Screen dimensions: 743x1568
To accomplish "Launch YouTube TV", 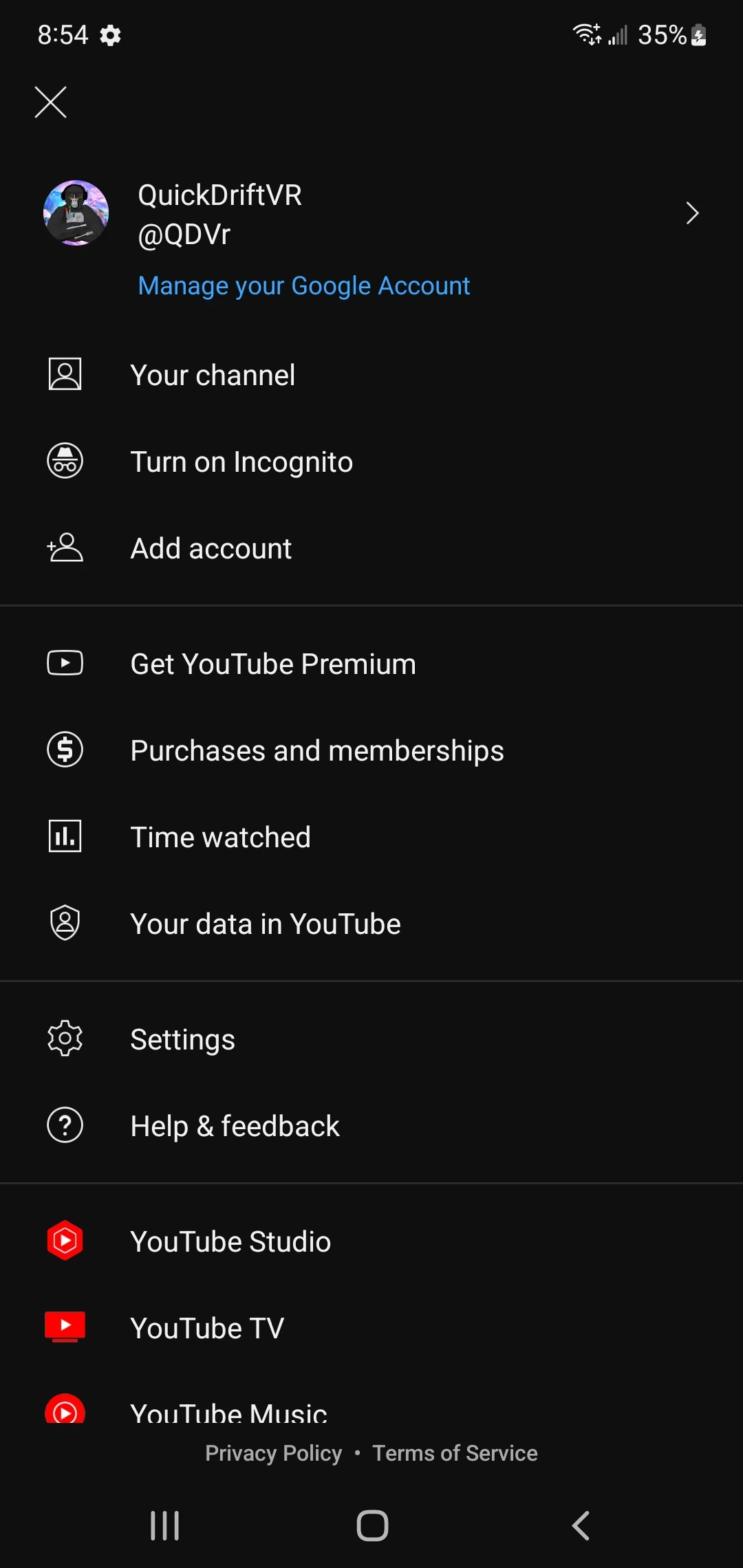I will point(206,1329).
